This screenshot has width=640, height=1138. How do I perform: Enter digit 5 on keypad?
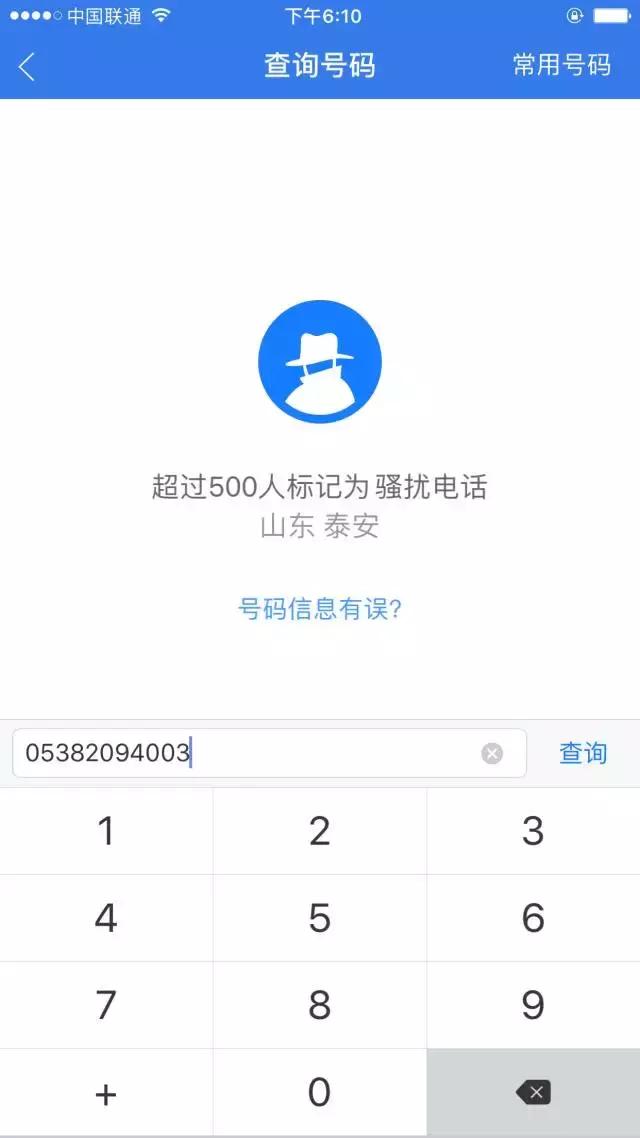coord(320,918)
